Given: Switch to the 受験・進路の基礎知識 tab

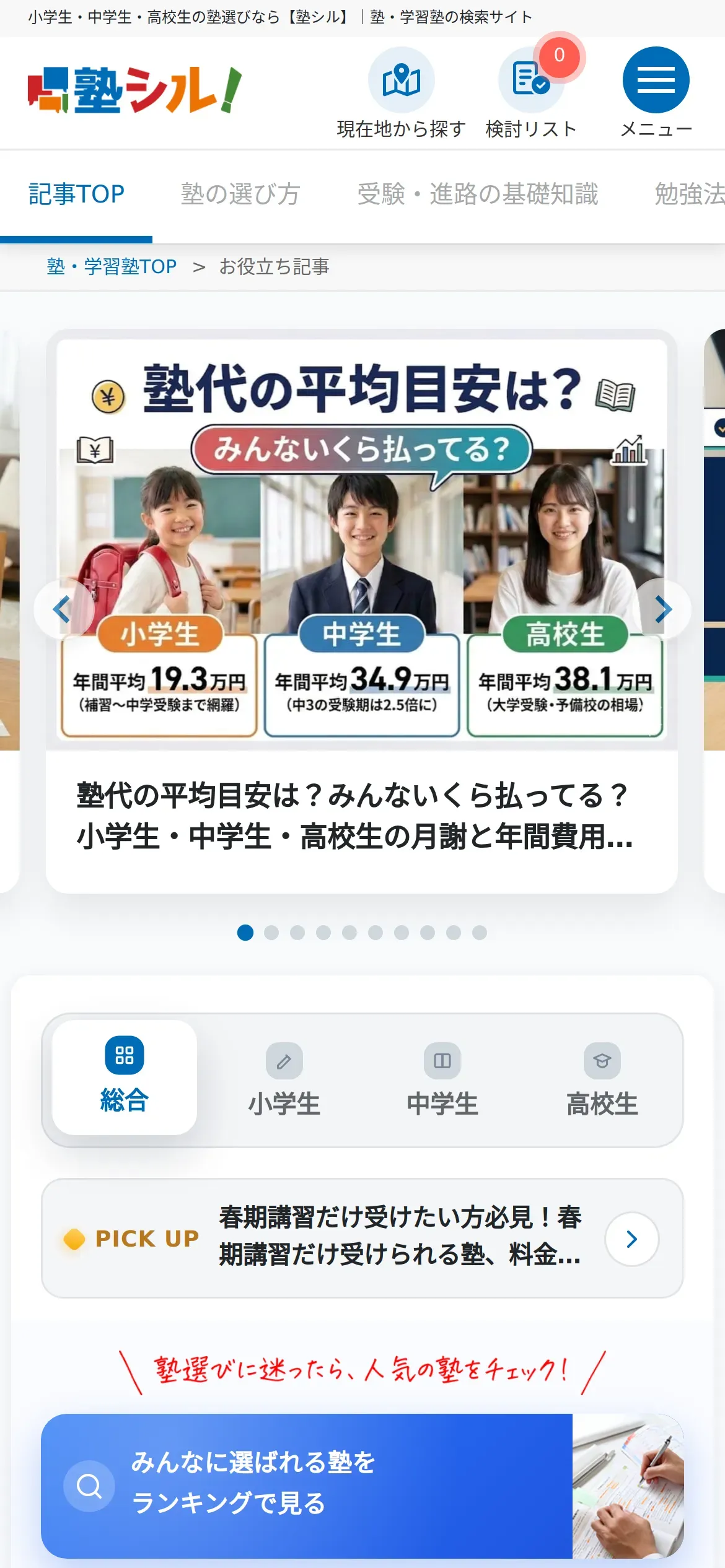Looking at the screenshot, I should (477, 194).
